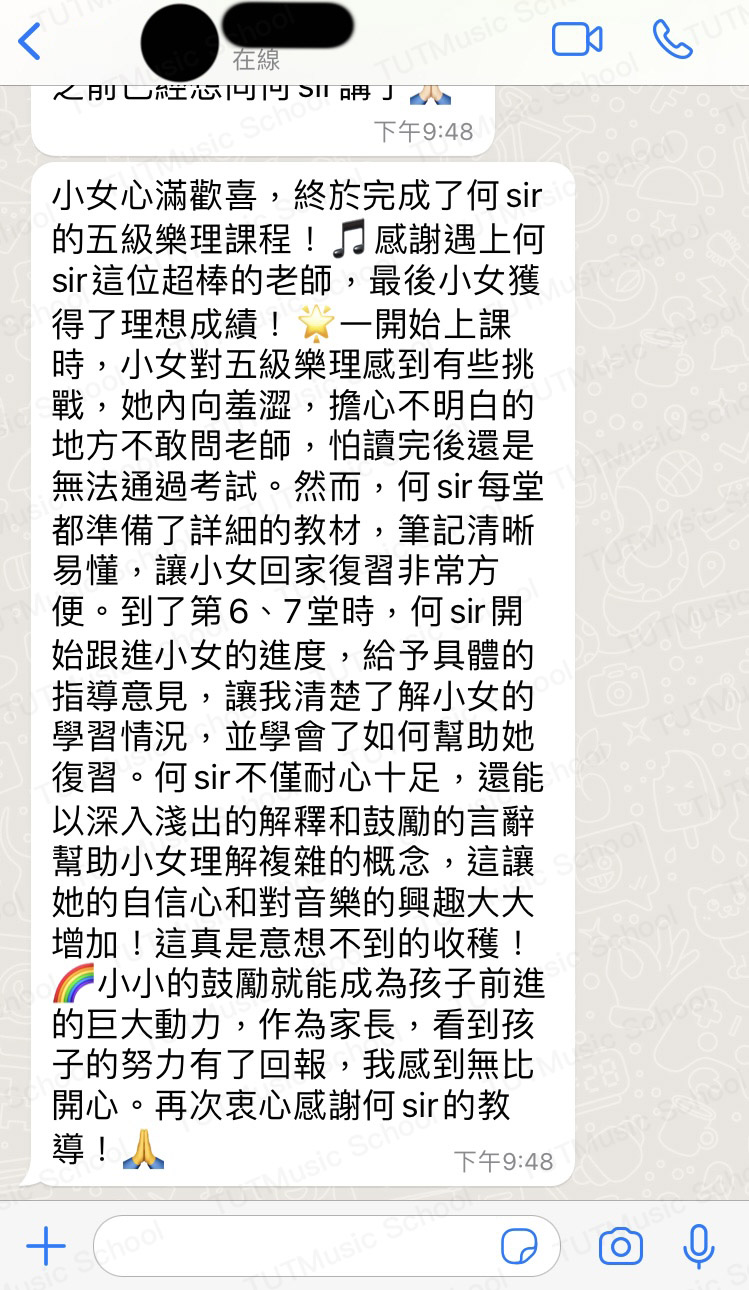Tap inside the message input field
749x1290 pixels.
coord(300,1246)
